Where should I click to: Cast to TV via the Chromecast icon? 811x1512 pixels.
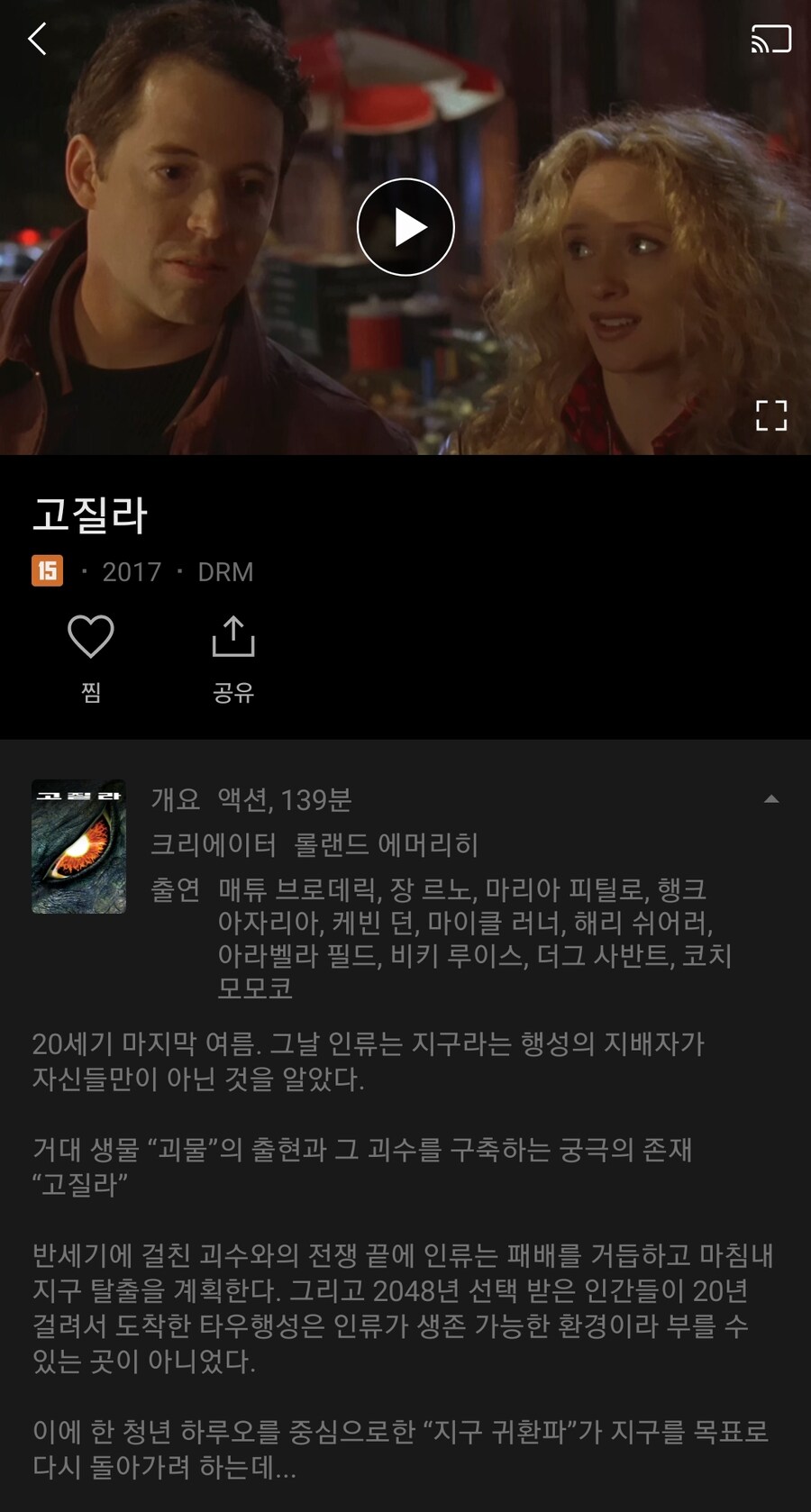(x=771, y=40)
